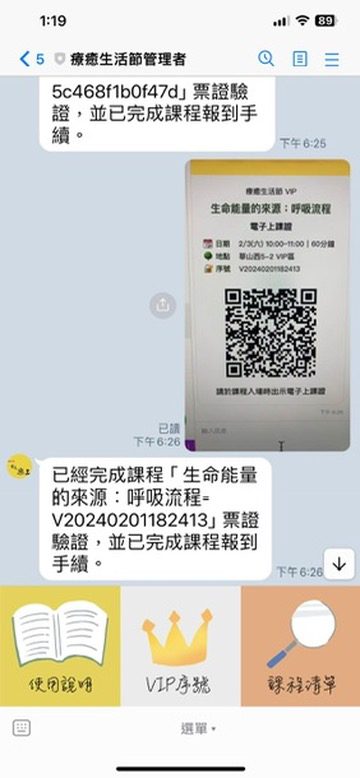The image size is (360, 778).
Task: Collapse the 選單 menu toggle
Action: point(198,728)
